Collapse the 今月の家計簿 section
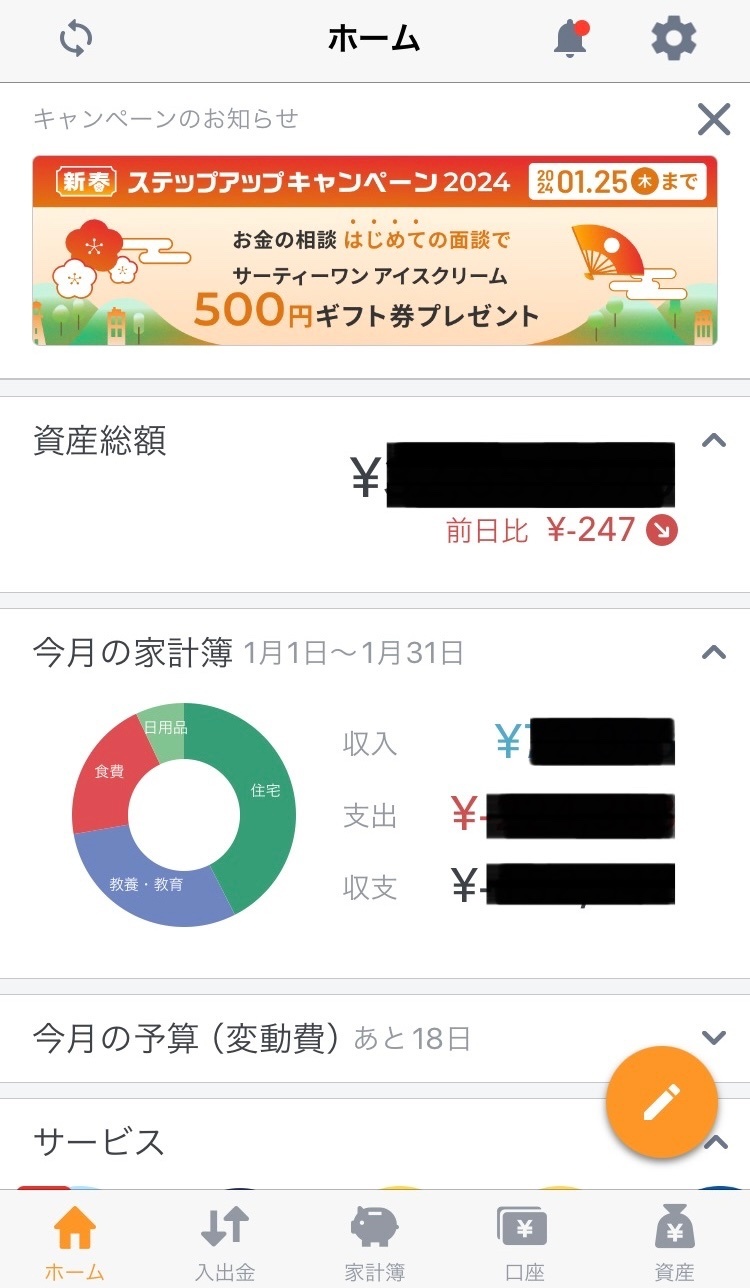The width and height of the screenshot is (750, 1288). 714,653
